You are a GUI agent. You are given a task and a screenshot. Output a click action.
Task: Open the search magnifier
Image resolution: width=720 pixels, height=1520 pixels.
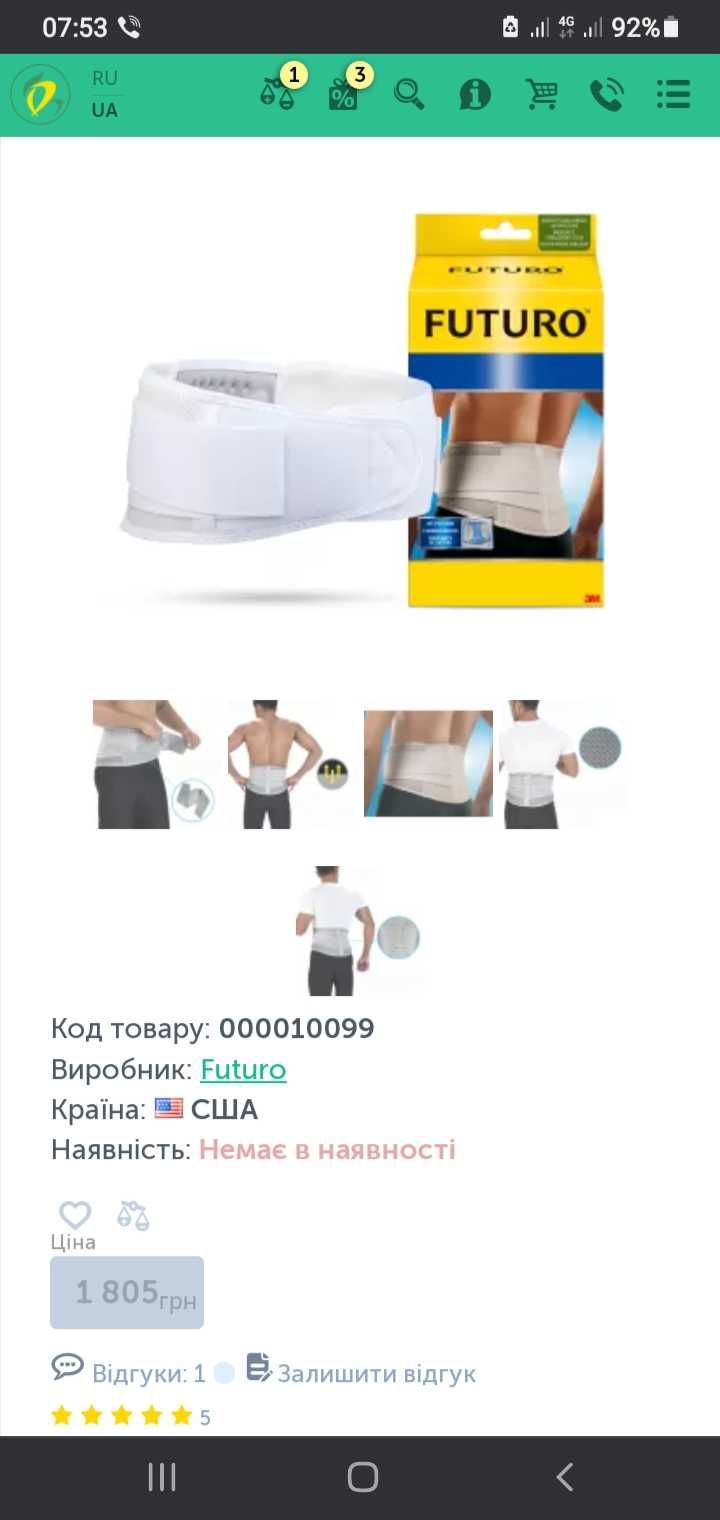[409, 95]
